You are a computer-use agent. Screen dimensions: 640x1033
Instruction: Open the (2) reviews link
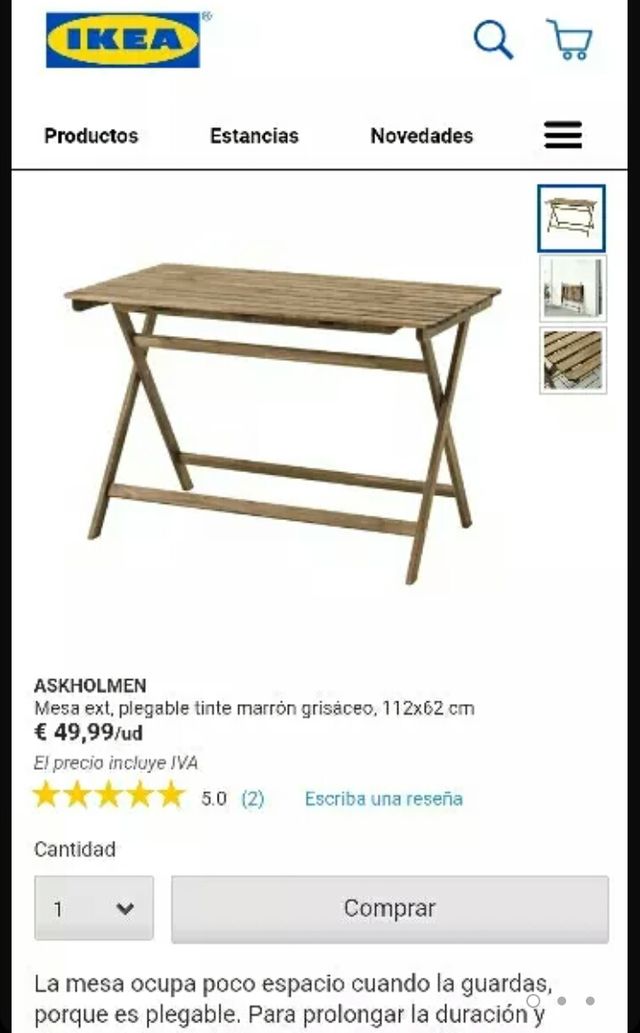click(253, 799)
